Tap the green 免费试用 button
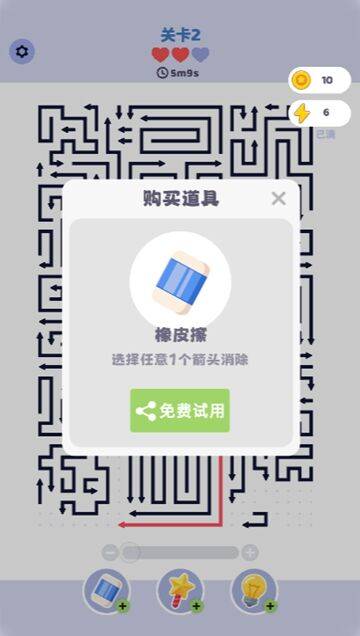360x636 pixels. point(180,410)
